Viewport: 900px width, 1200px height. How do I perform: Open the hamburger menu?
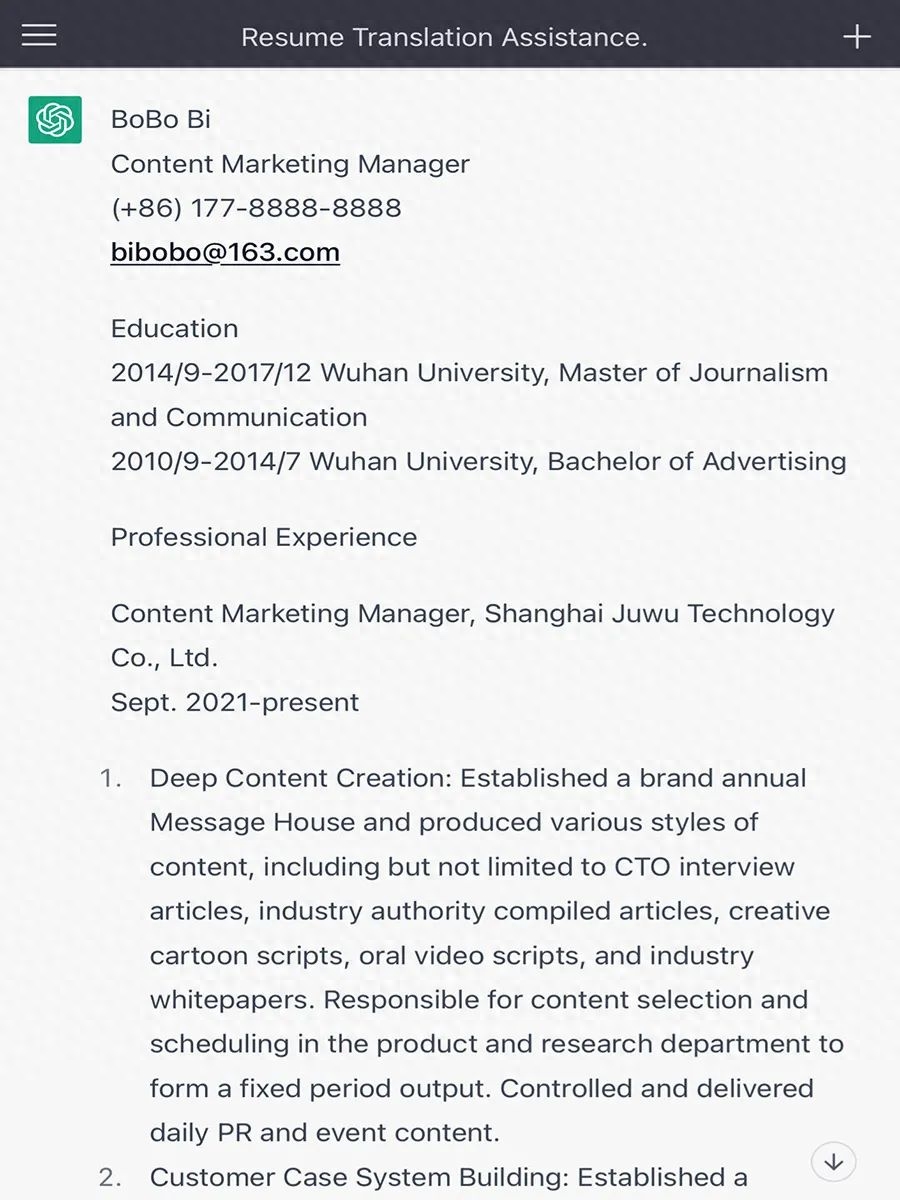tap(39, 36)
